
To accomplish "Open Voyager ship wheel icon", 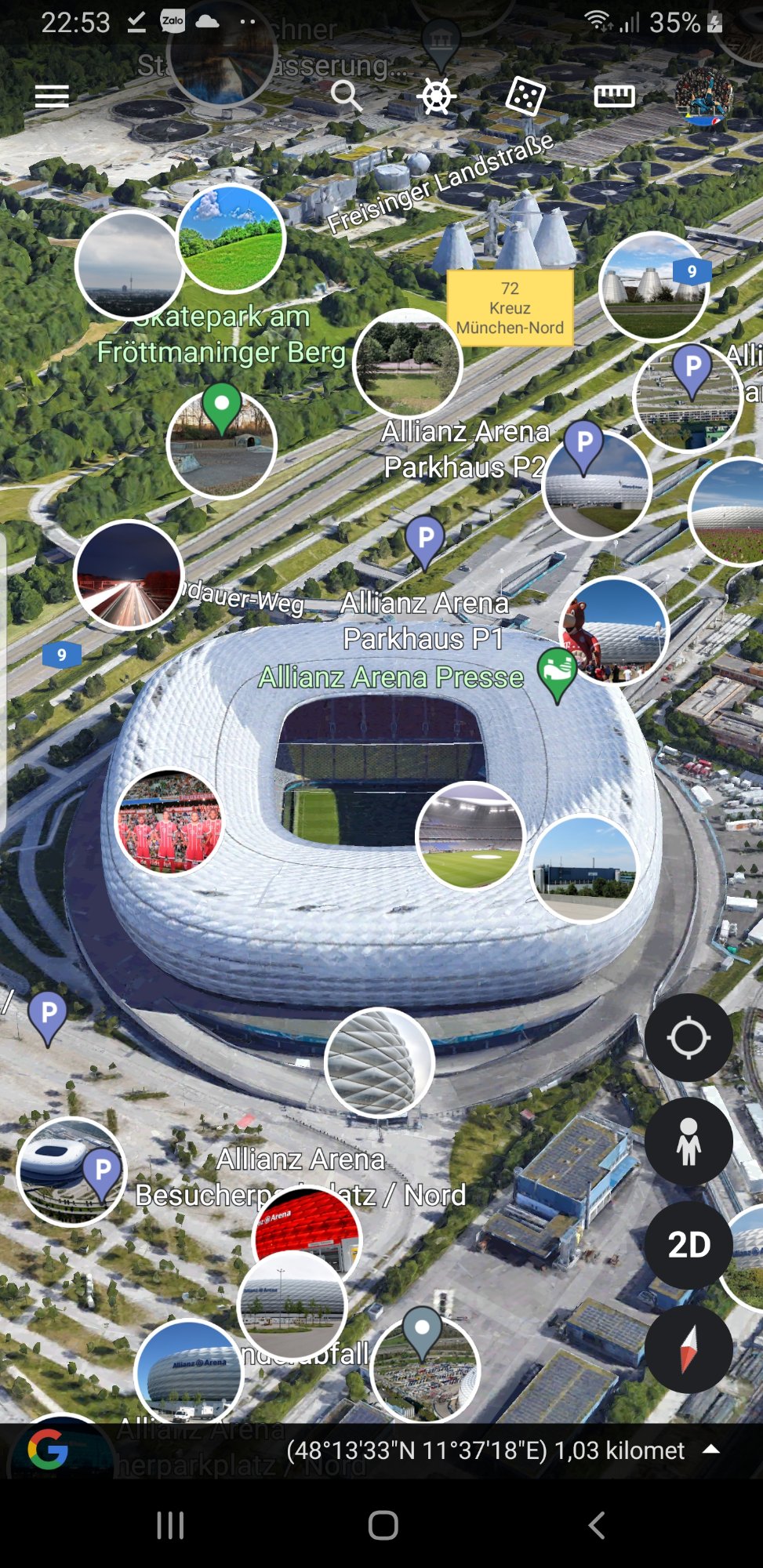I will [436, 96].
